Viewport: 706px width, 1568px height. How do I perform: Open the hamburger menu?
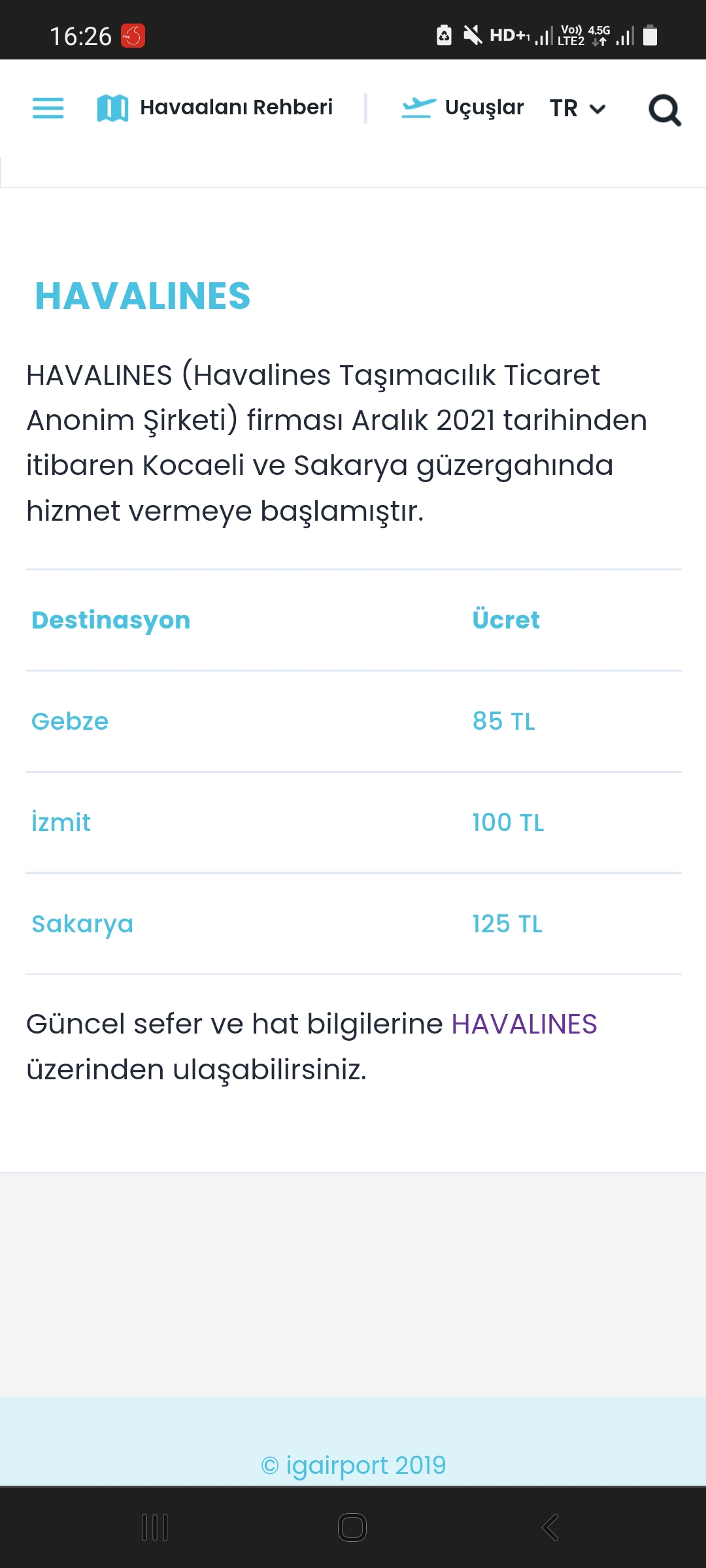point(48,108)
